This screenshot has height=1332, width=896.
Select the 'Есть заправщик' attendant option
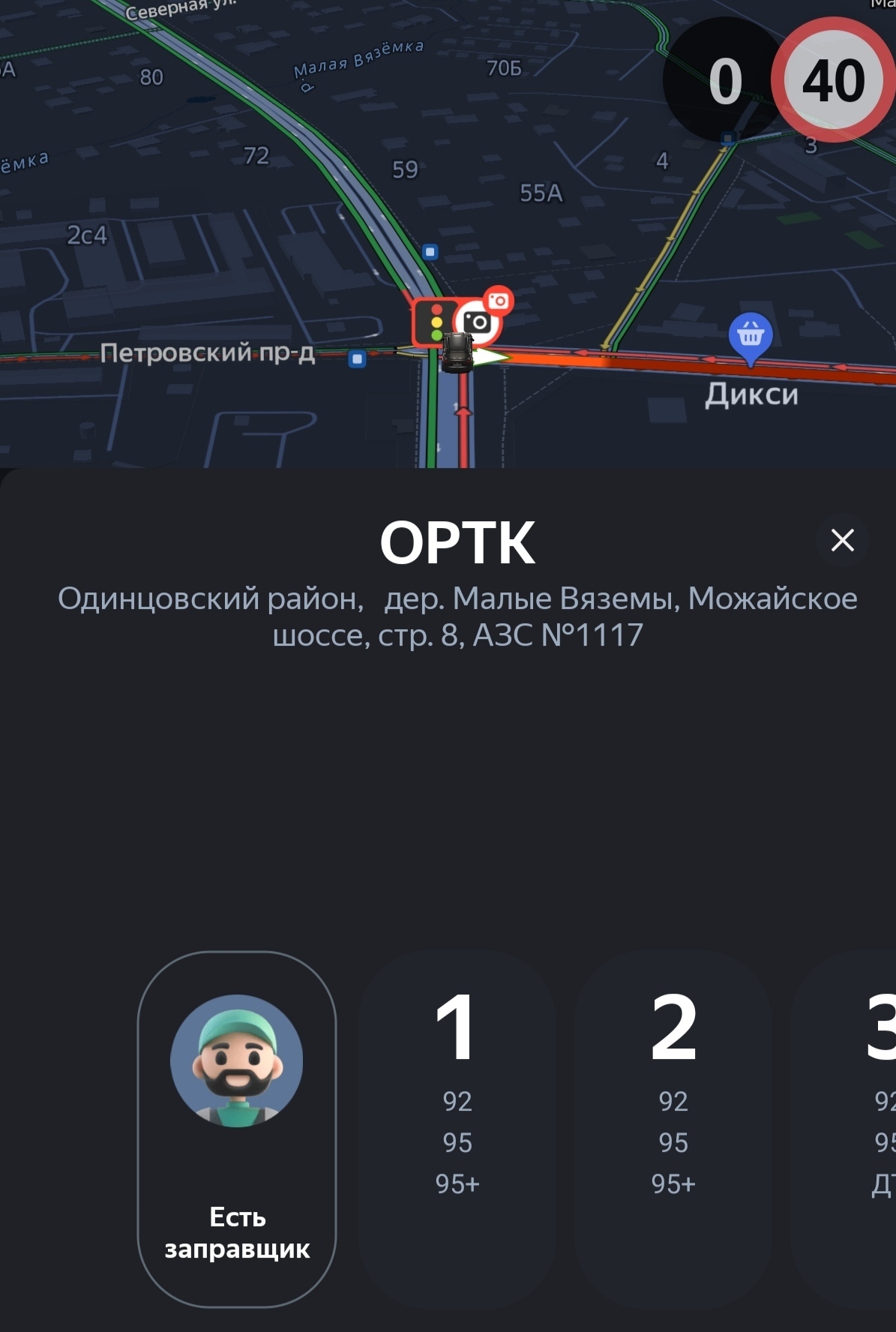click(237, 1129)
